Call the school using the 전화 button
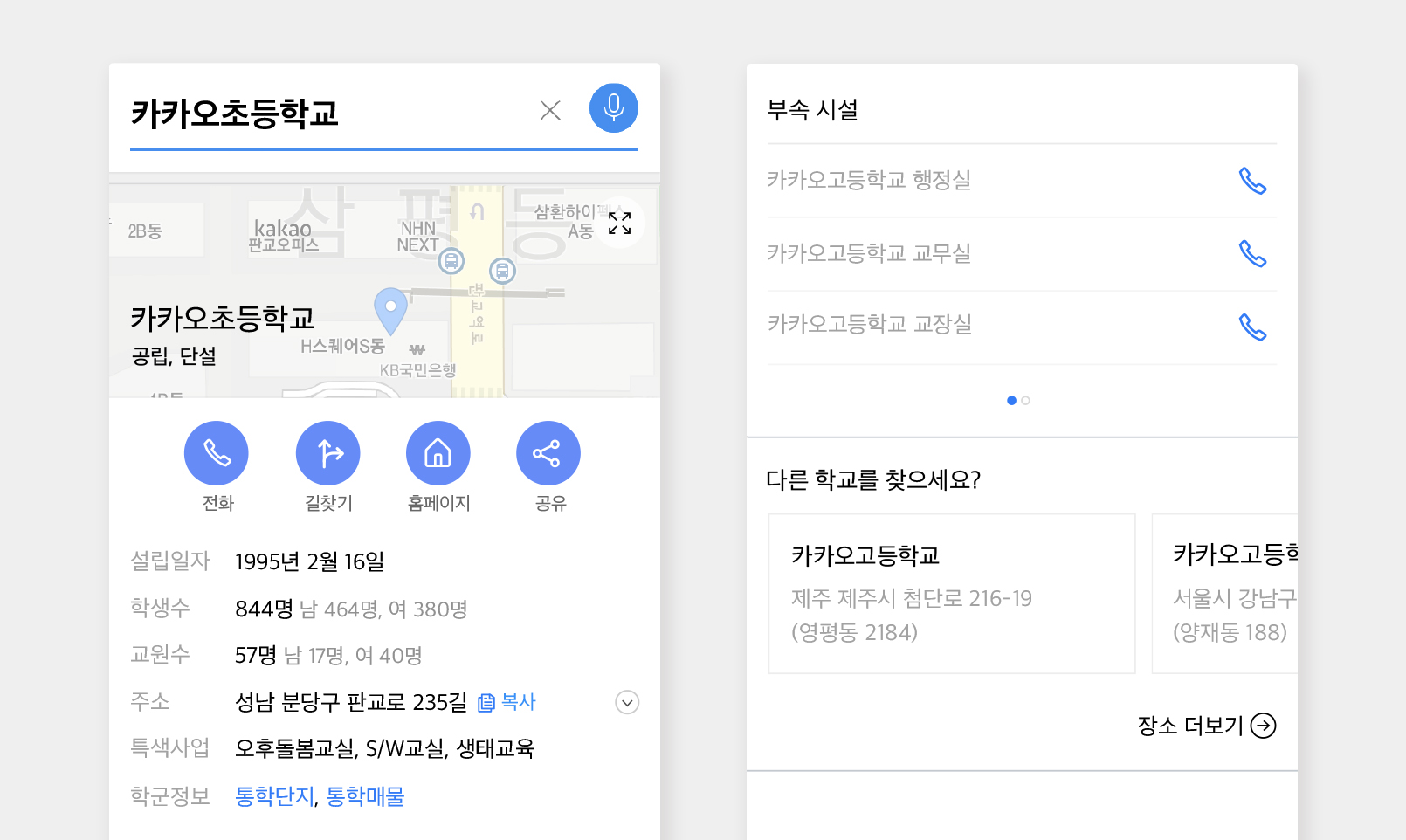Image resolution: width=1406 pixels, height=840 pixels. (x=217, y=453)
